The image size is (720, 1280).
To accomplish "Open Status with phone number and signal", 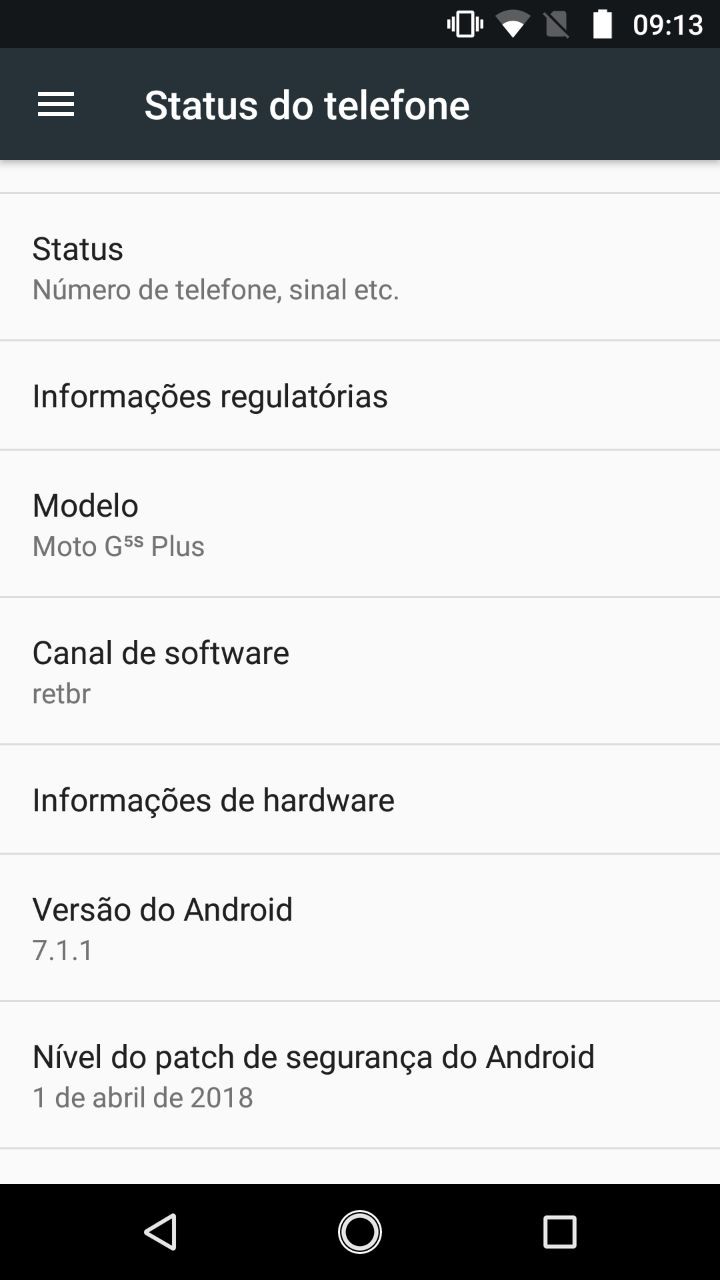I will (x=360, y=267).
